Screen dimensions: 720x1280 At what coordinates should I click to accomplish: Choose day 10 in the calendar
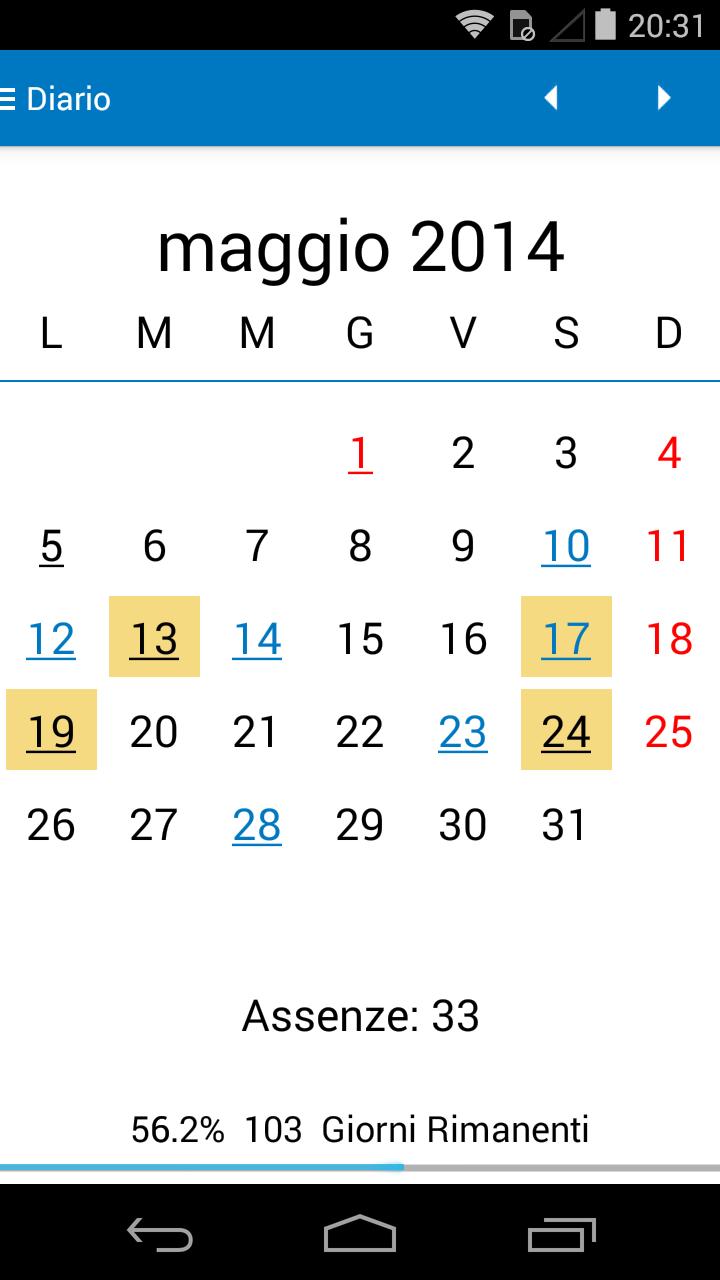[x=566, y=546]
